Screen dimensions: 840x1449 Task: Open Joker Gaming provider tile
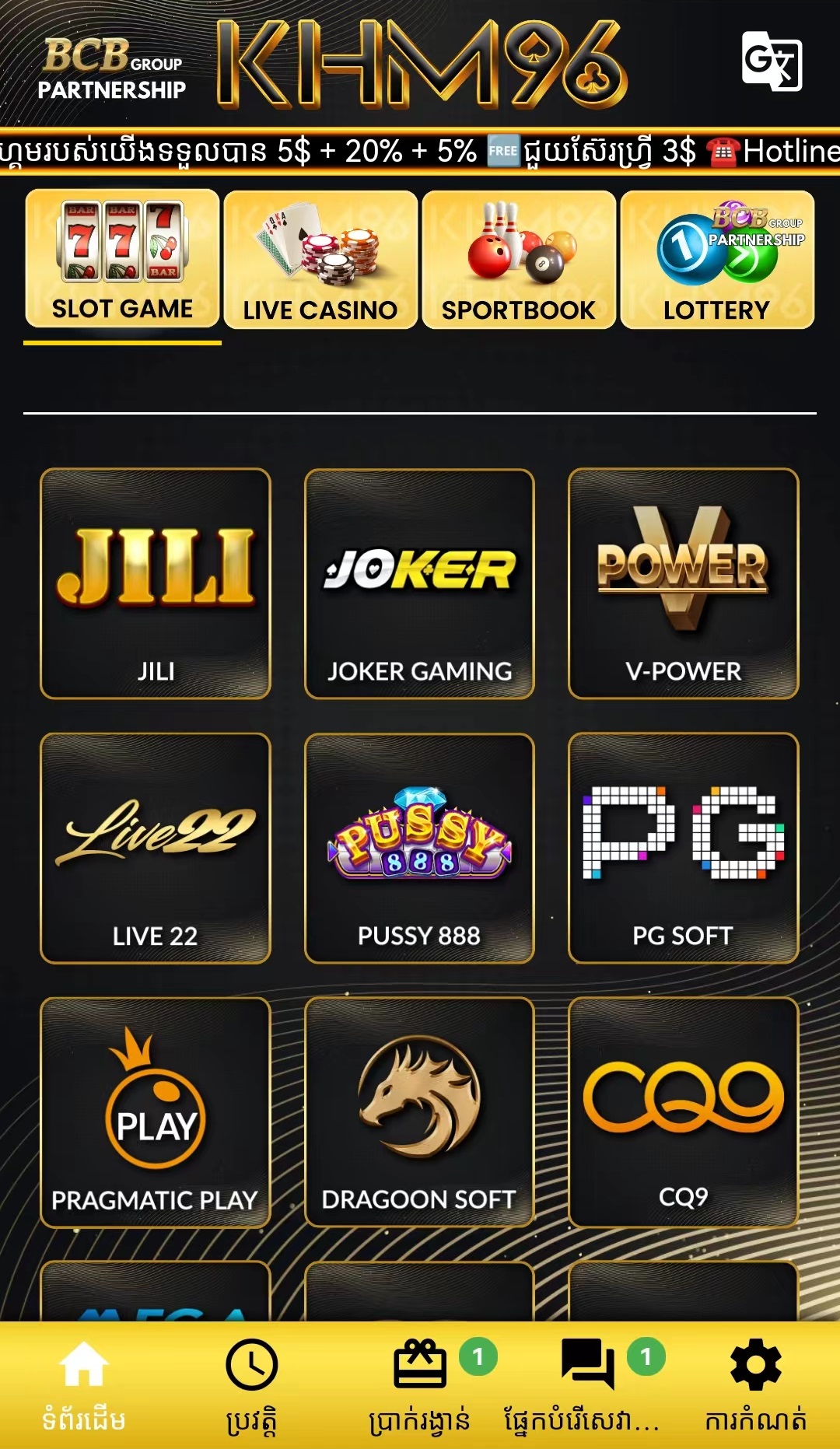click(x=419, y=583)
